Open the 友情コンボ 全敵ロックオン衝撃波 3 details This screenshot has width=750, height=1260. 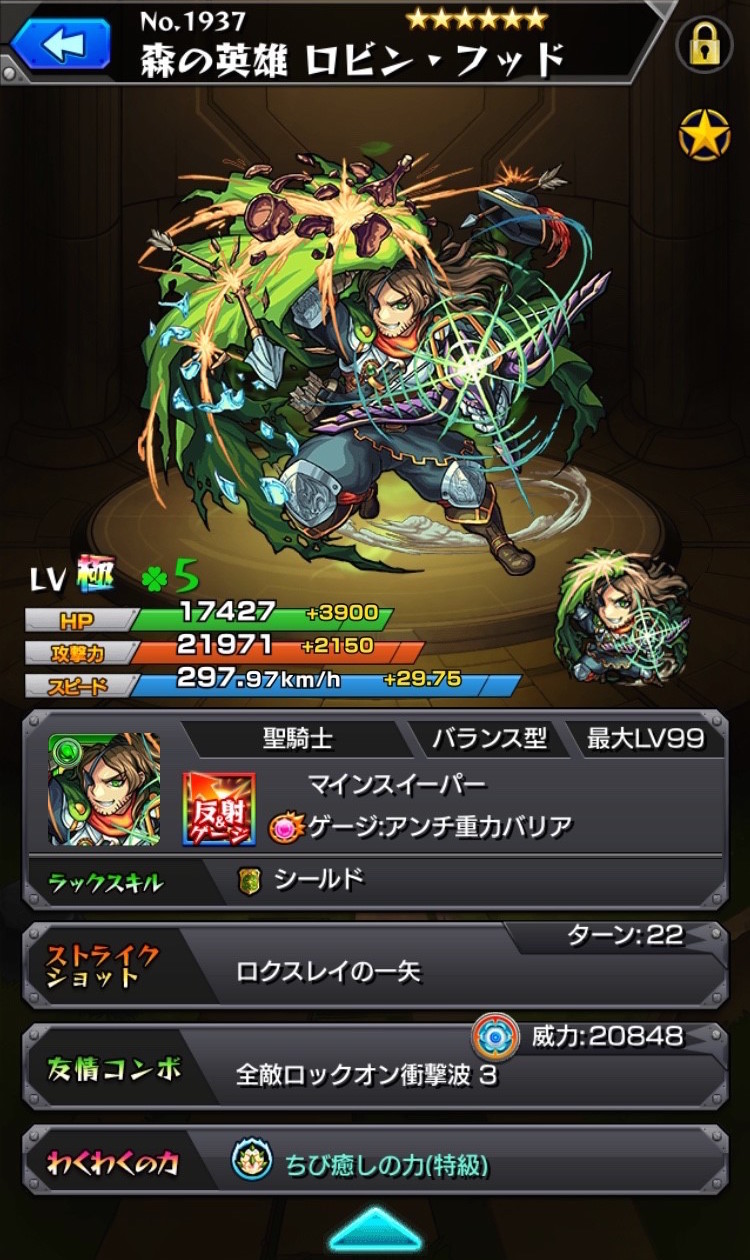(375, 1066)
